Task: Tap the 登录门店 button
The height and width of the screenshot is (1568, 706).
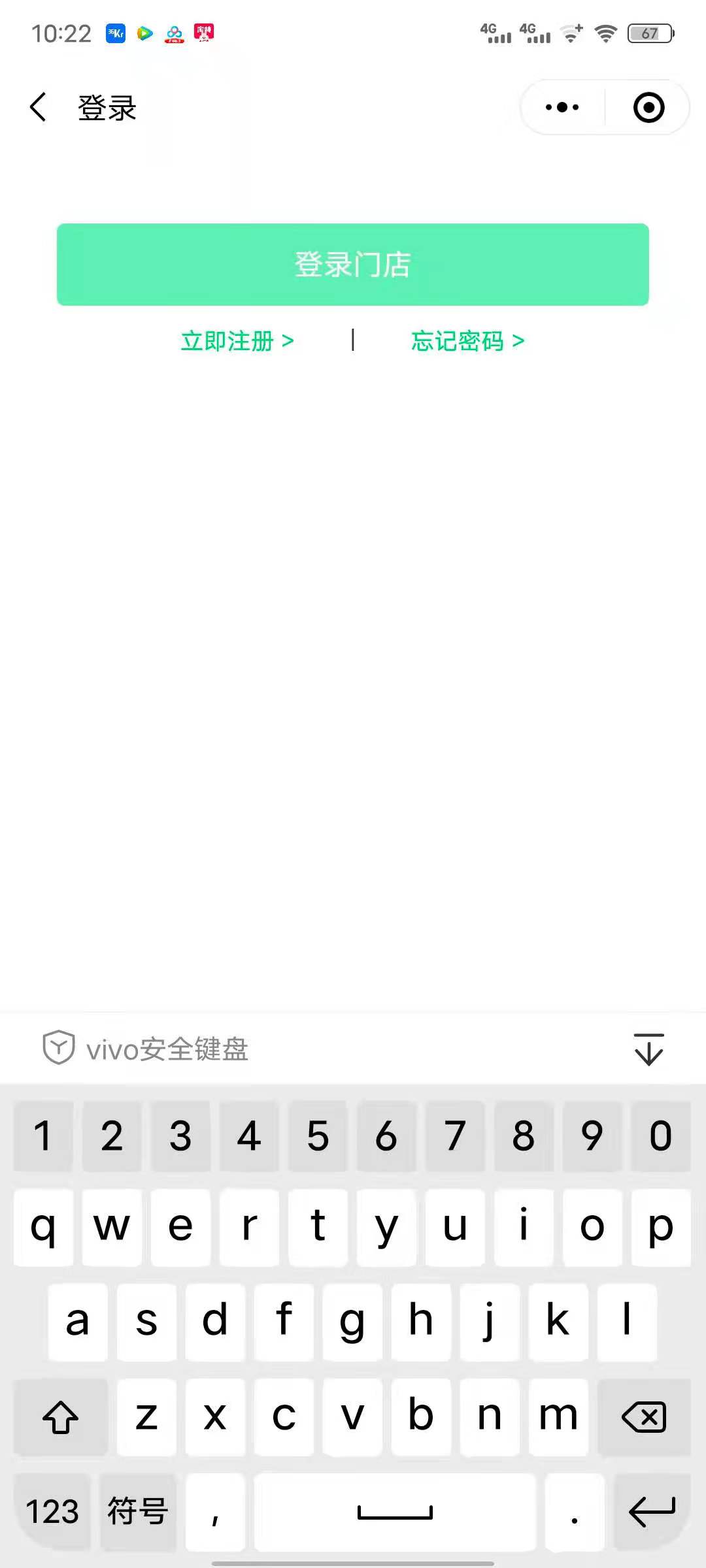Action: point(353,265)
